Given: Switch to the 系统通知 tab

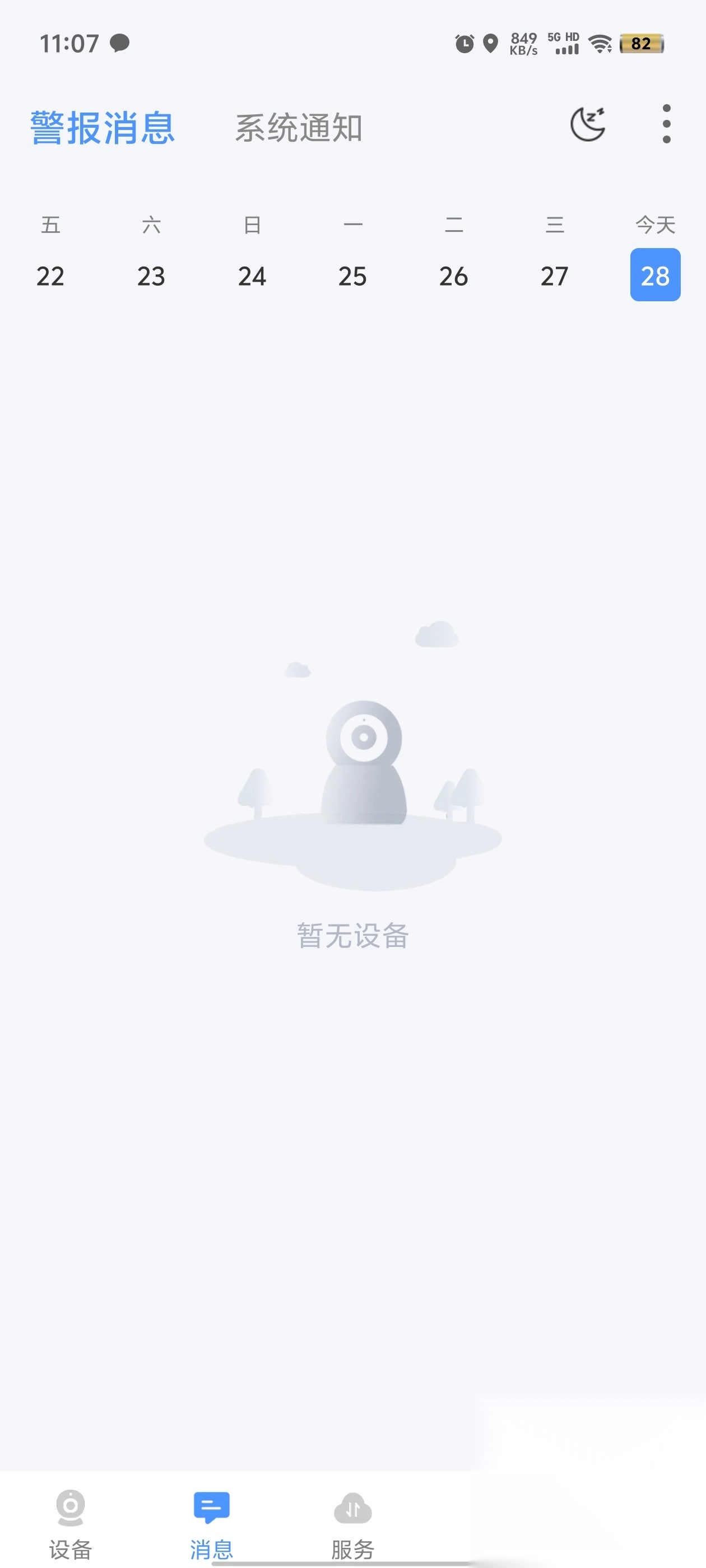Looking at the screenshot, I should [299, 128].
